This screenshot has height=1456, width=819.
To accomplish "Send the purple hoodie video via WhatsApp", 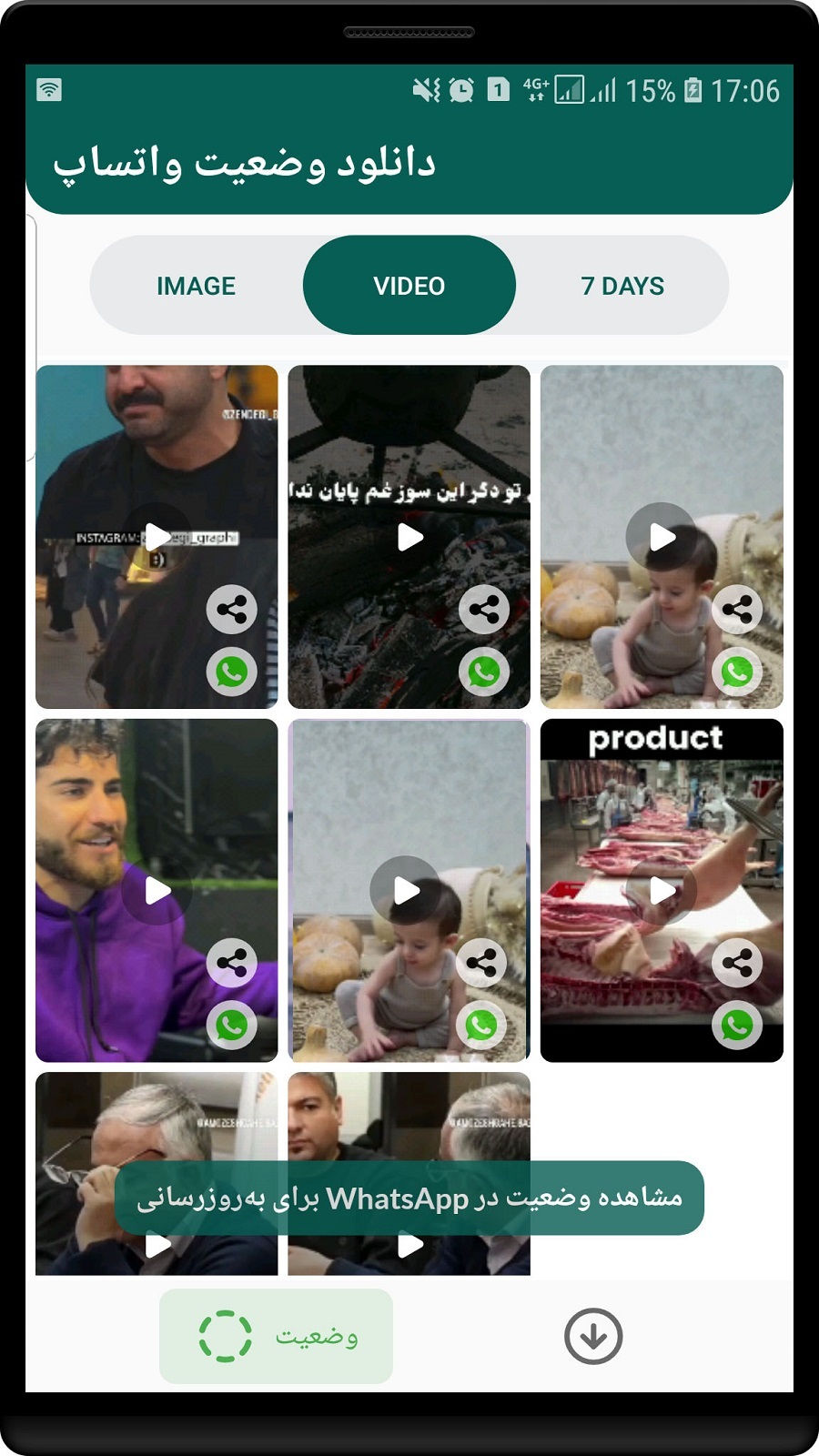I will tap(232, 1026).
